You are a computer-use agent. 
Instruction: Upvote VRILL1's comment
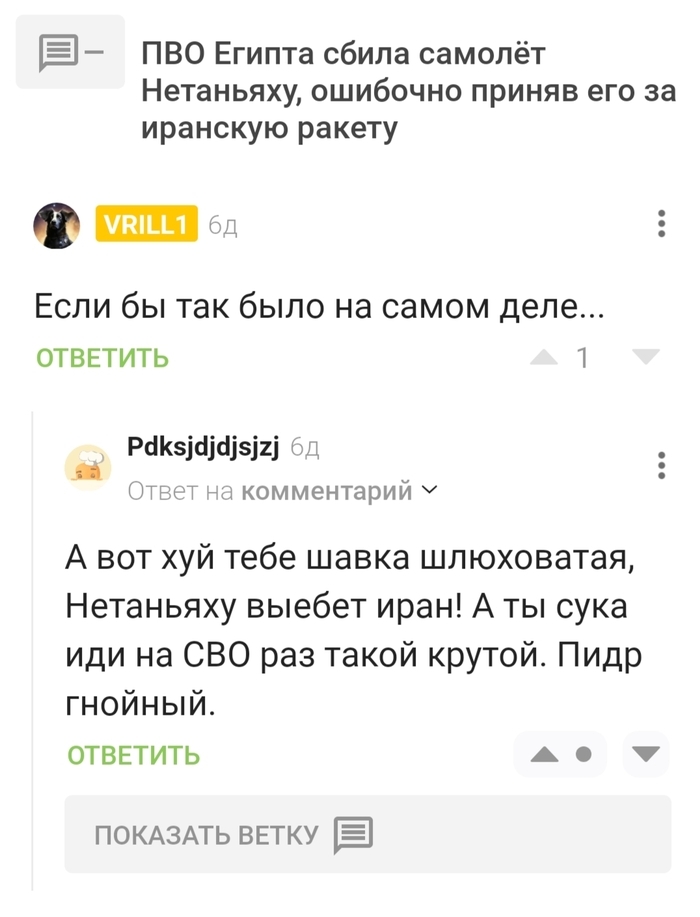tap(543, 357)
